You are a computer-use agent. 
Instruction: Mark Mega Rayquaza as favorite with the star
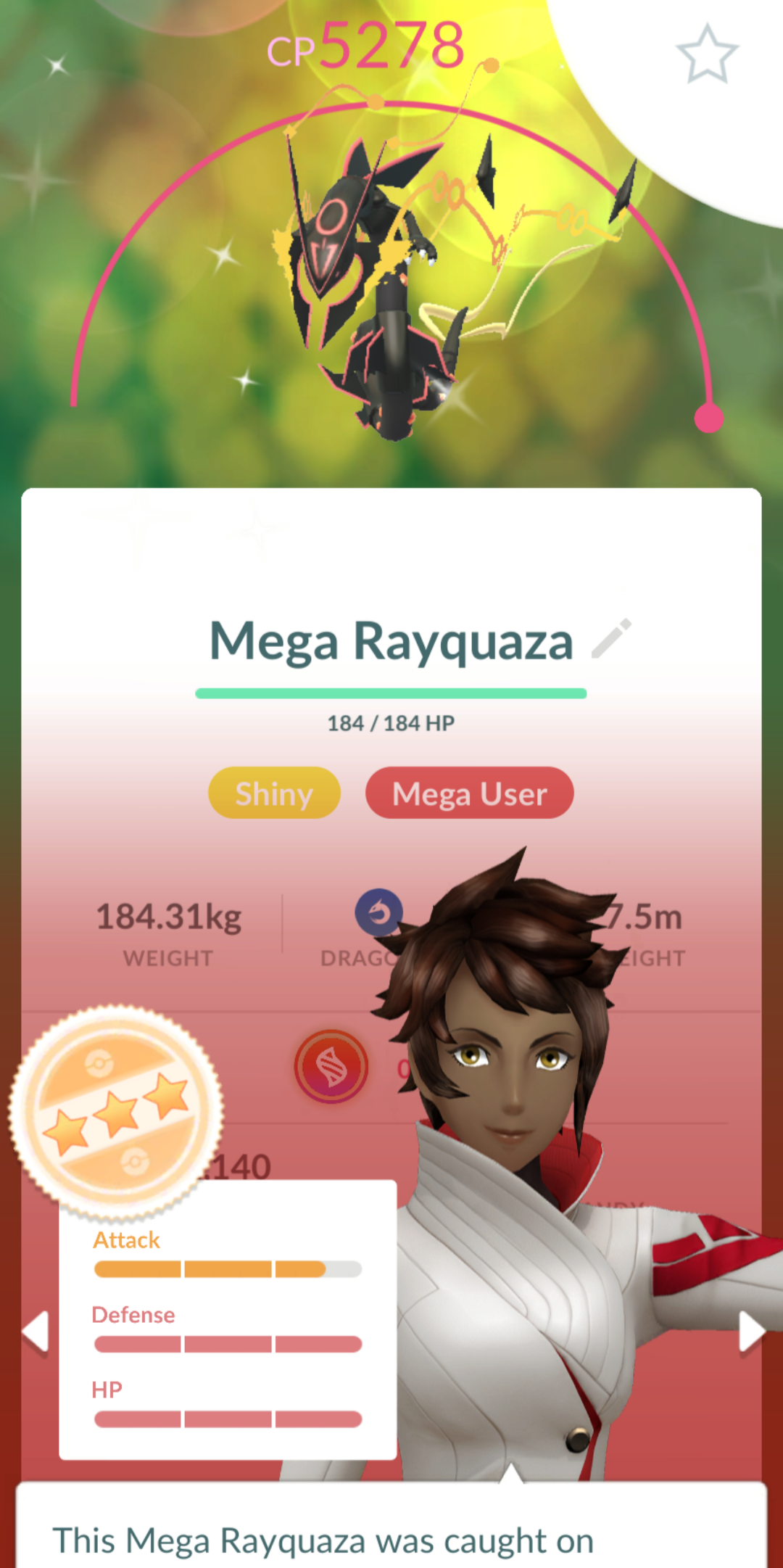(707, 54)
